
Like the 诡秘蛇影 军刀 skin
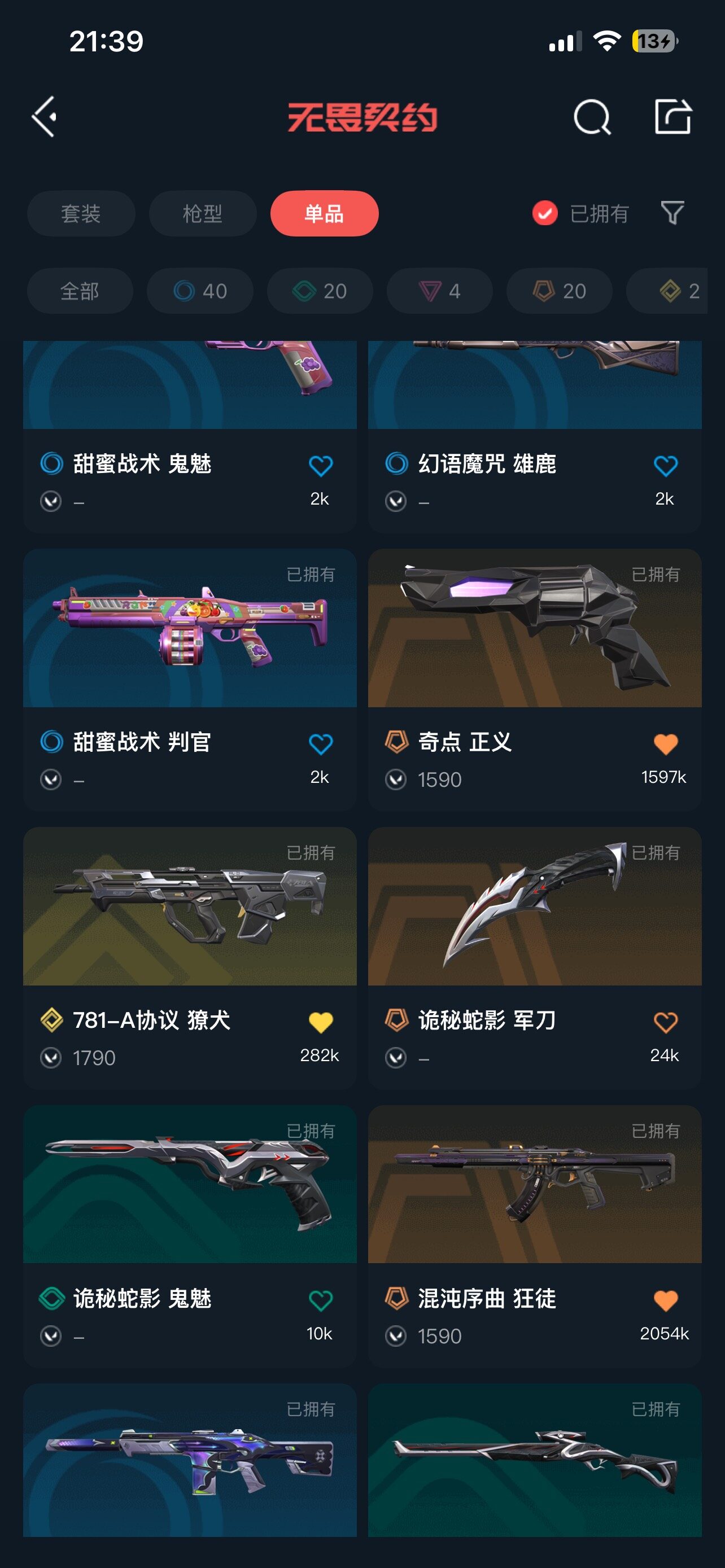pyautogui.click(x=665, y=1022)
